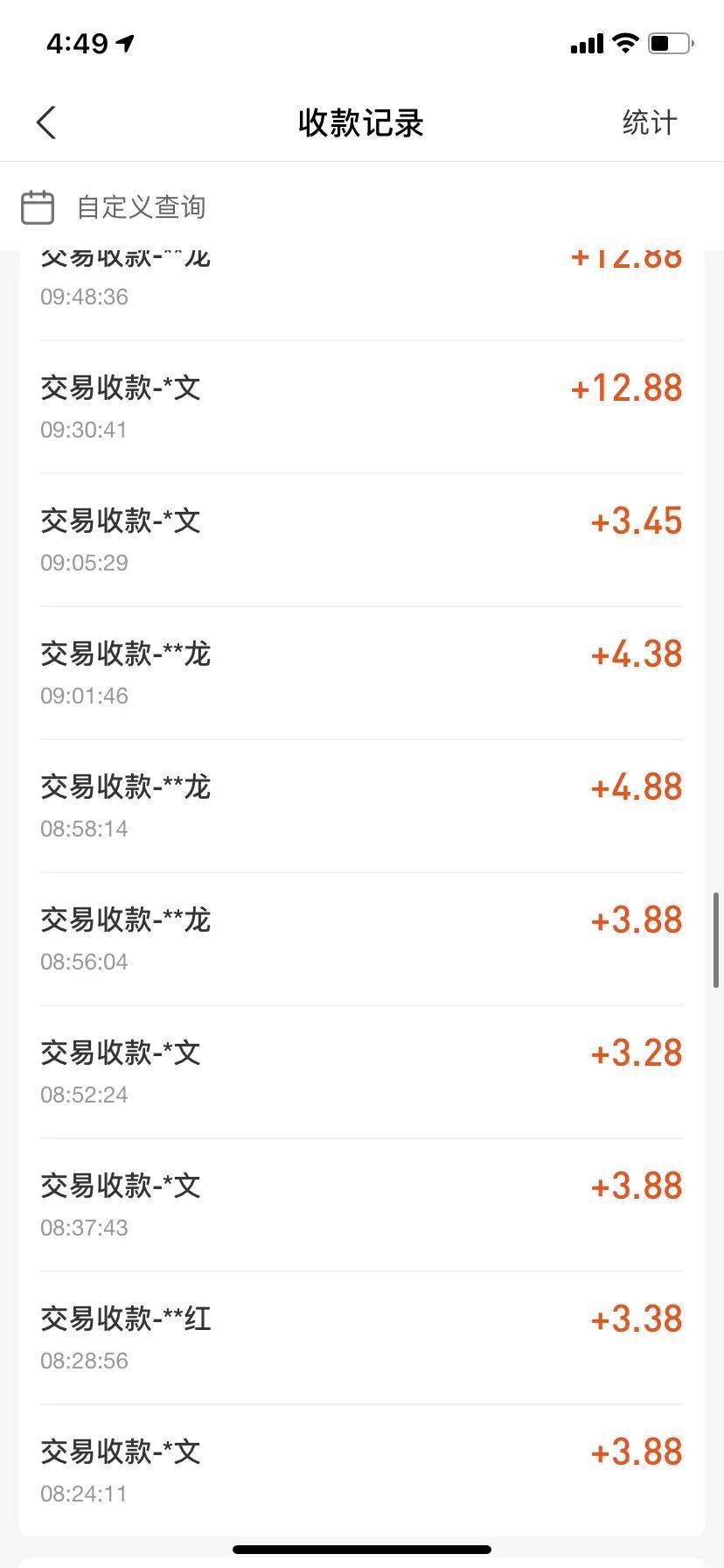
Task: Select the 08:58:14 payment of +4.88
Action: click(x=361, y=806)
